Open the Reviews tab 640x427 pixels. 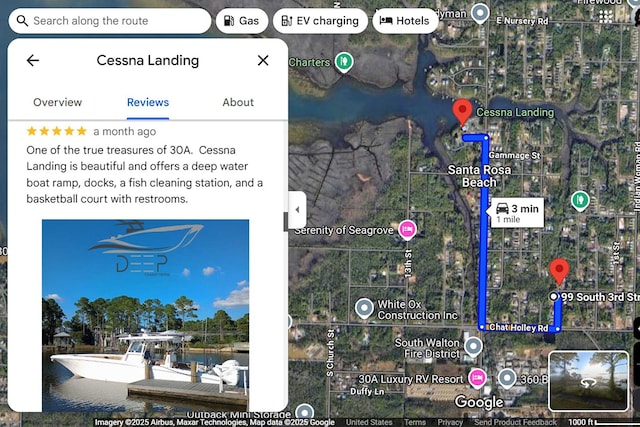tap(148, 102)
